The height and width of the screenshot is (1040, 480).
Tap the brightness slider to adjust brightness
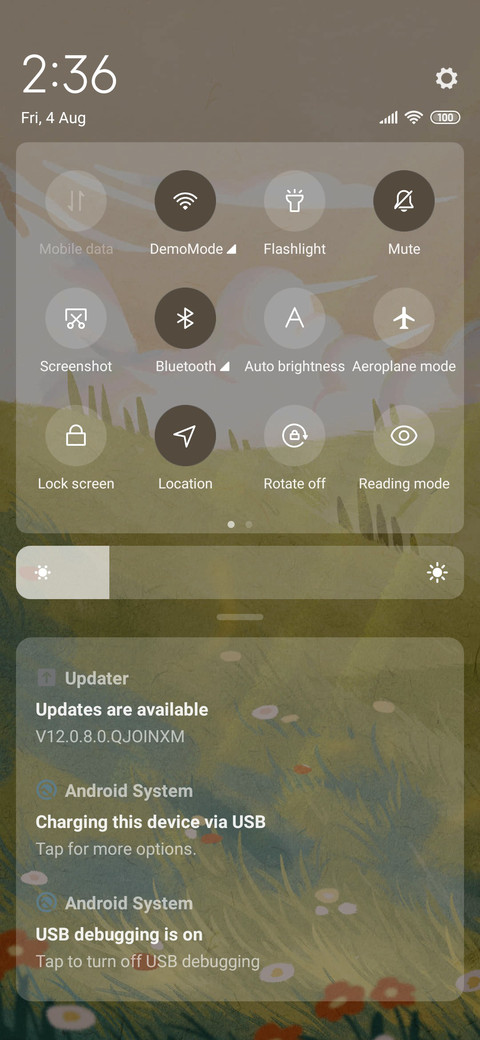point(240,572)
